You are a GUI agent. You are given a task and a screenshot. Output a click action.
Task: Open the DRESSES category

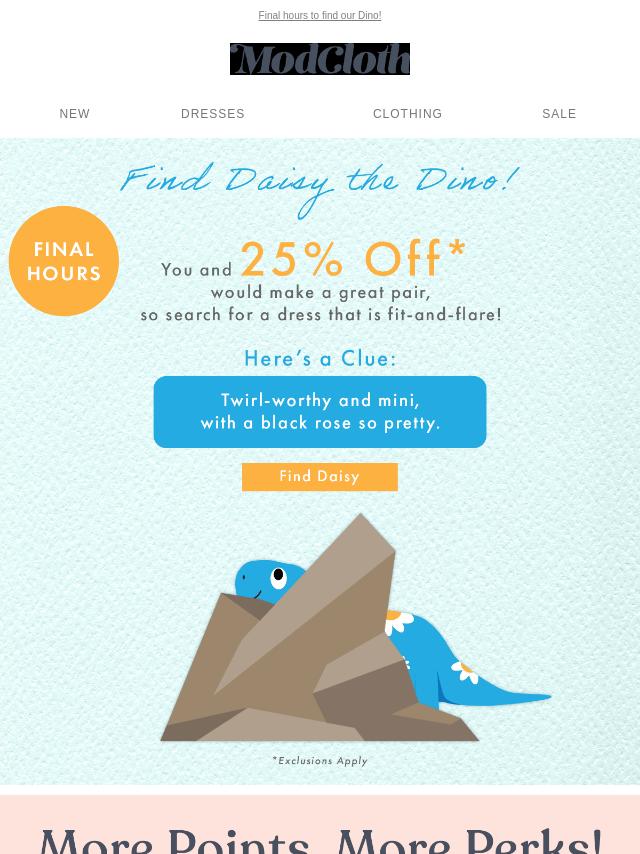coord(213,114)
